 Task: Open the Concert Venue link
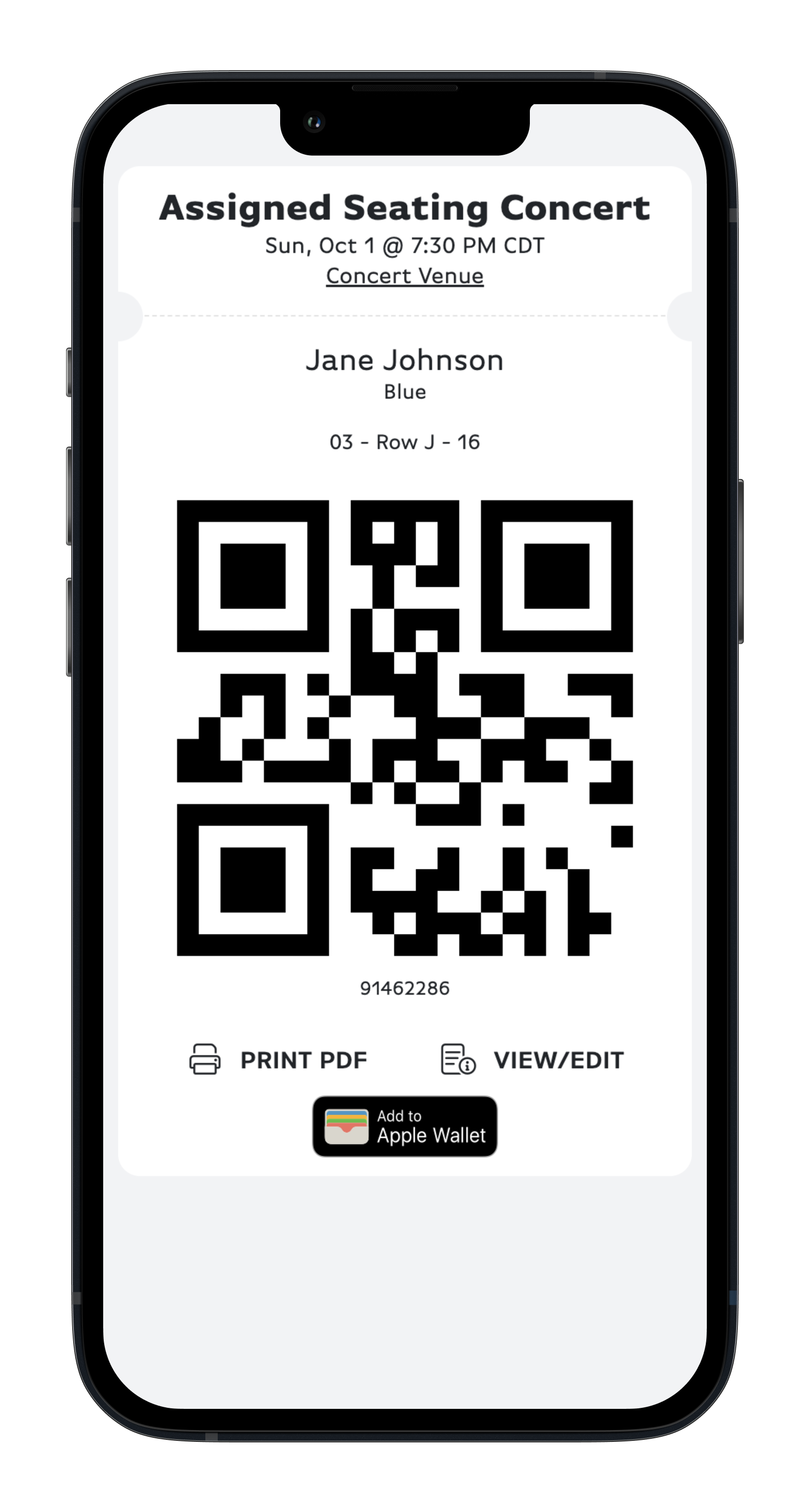(404, 276)
